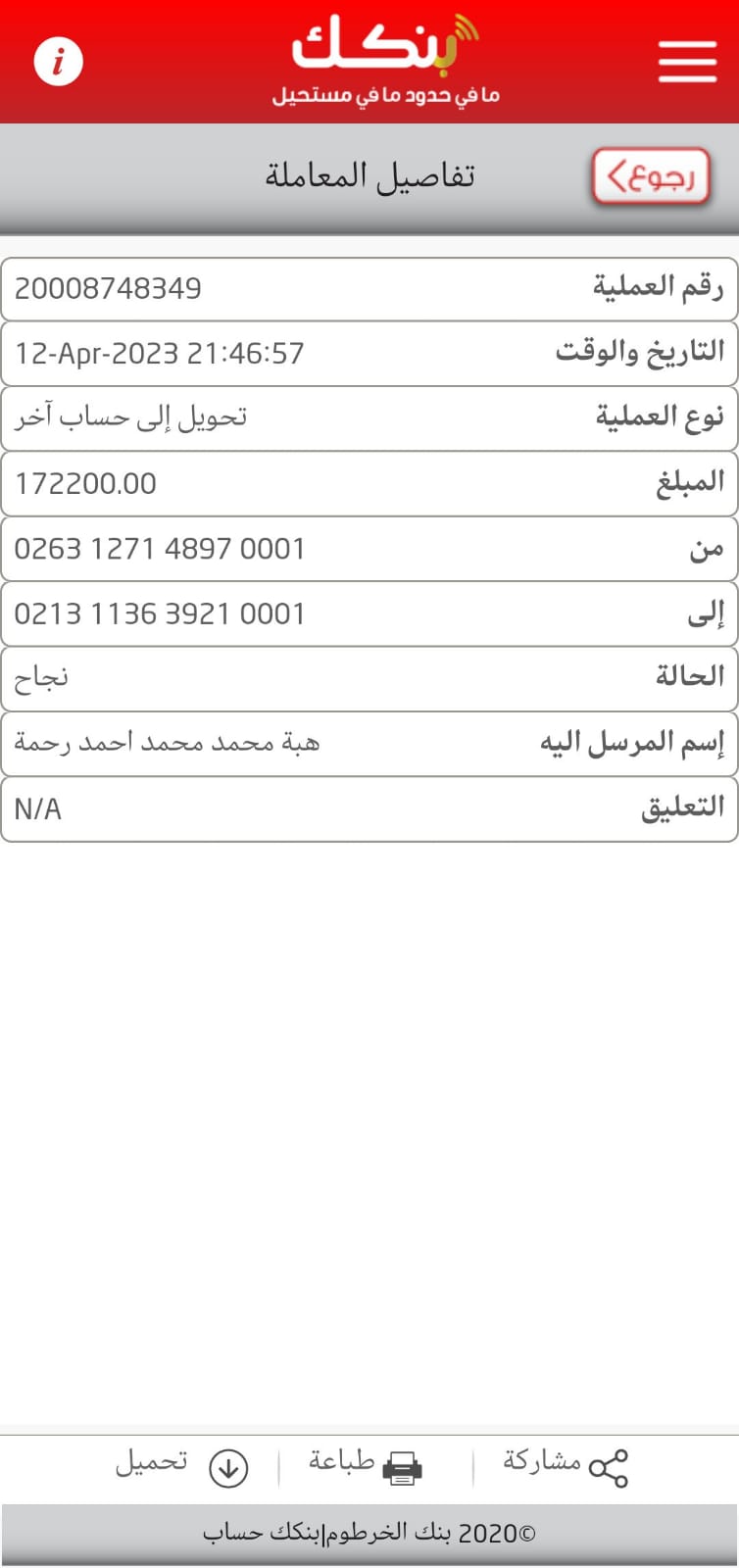Open the info icon in the header
Viewport: 739px width, 1568px height.
[x=59, y=62]
